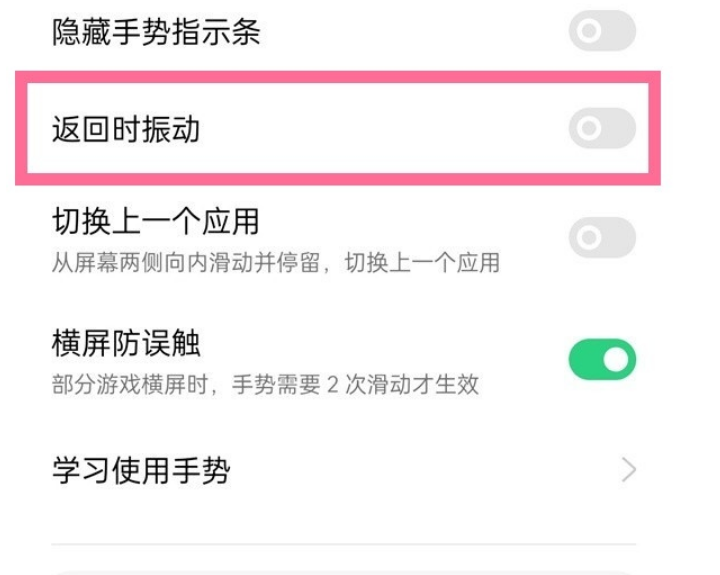Turn on 返回时振动 toggle

[601, 129]
